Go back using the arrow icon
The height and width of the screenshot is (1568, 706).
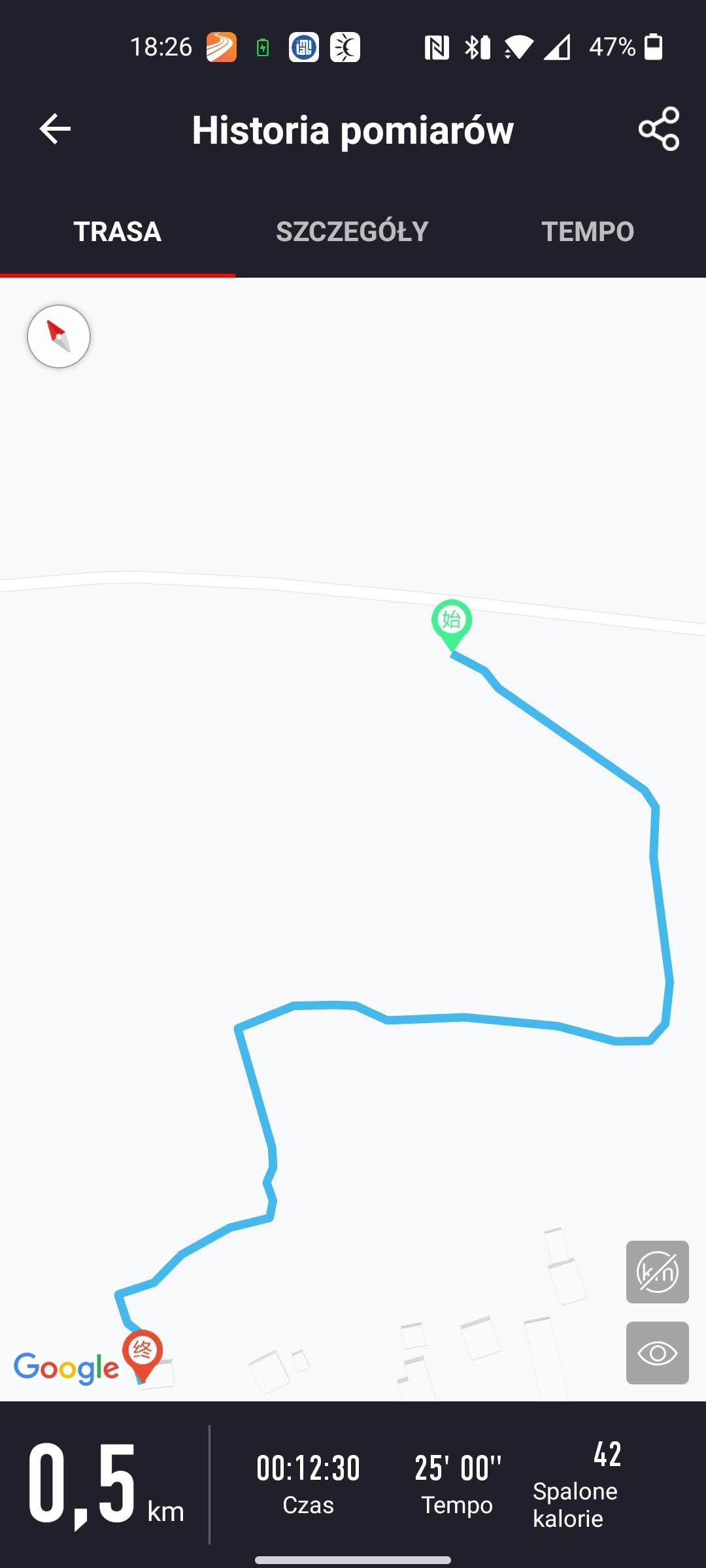(x=55, y=129)
